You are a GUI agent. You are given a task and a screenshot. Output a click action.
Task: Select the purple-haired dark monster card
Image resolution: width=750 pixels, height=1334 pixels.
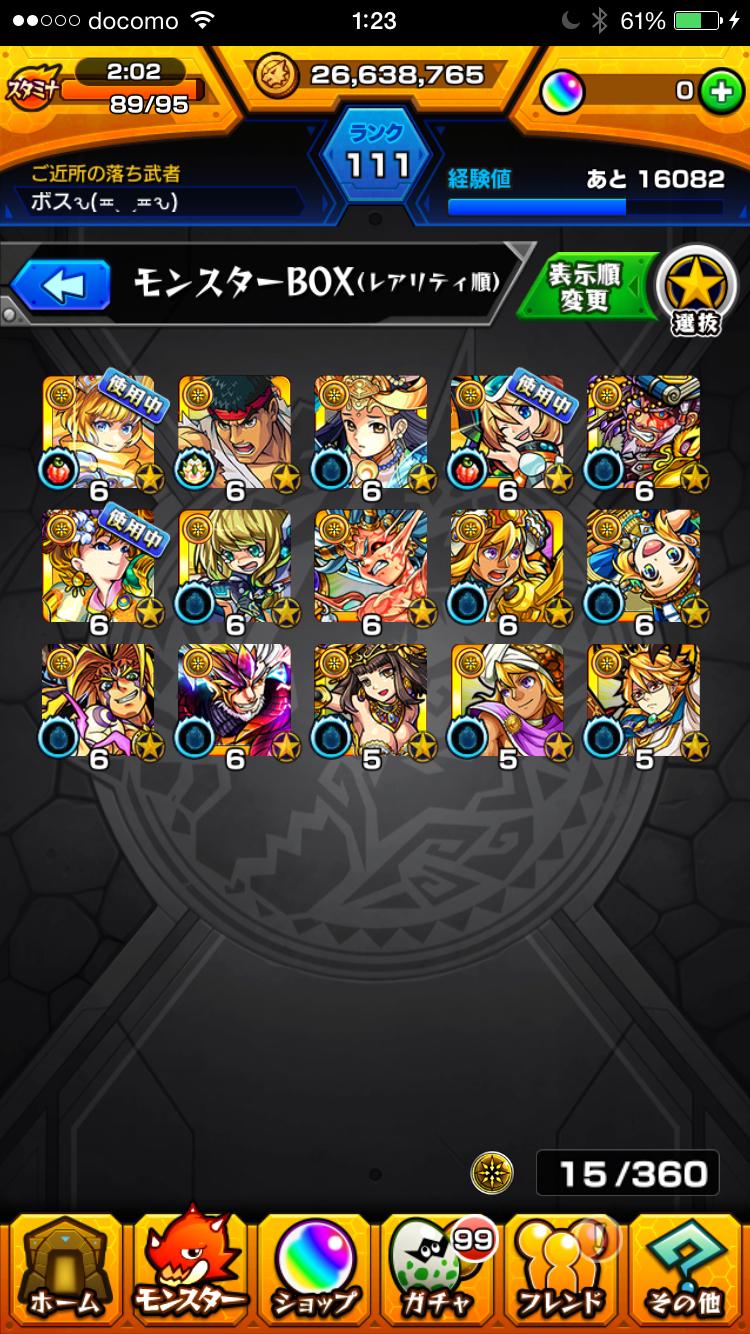[x=235, y=701]
